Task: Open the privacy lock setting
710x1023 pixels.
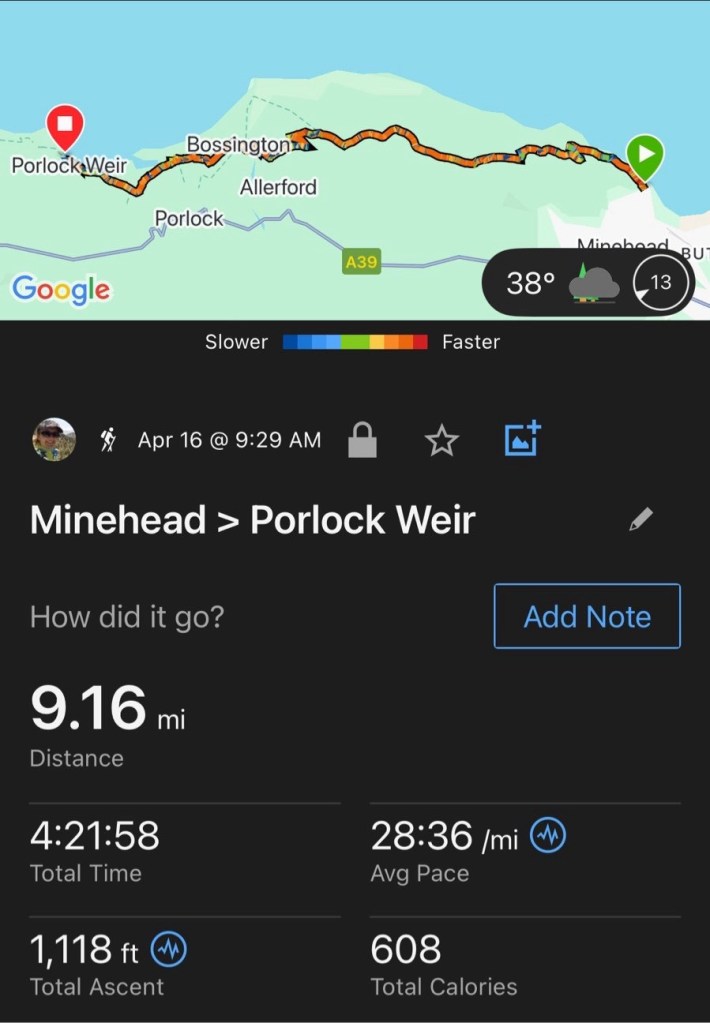Action: click(x=362, y=440)
